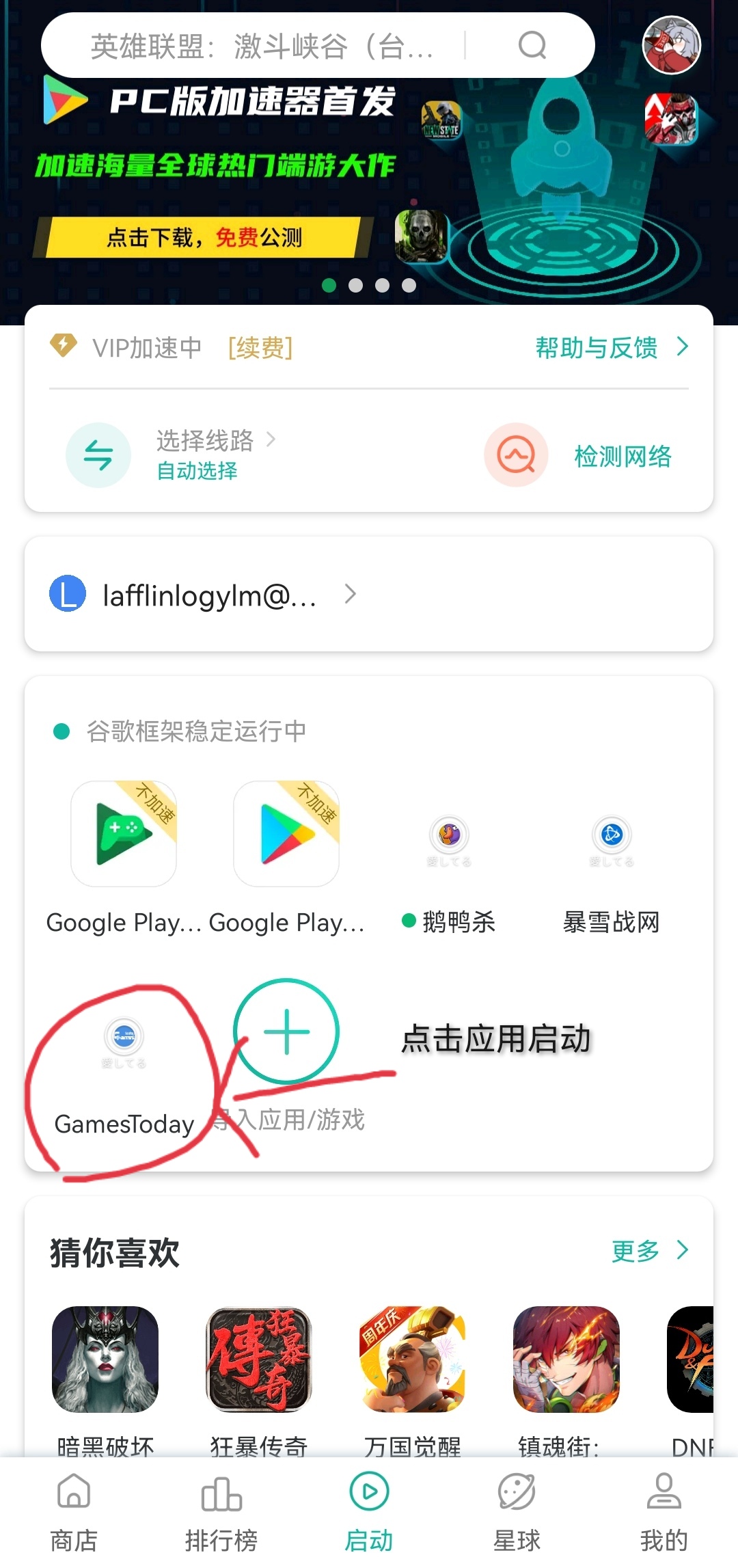Tap the search magnifier icon
This screenshot has height=1568, width=738.
tap(532, 46)
